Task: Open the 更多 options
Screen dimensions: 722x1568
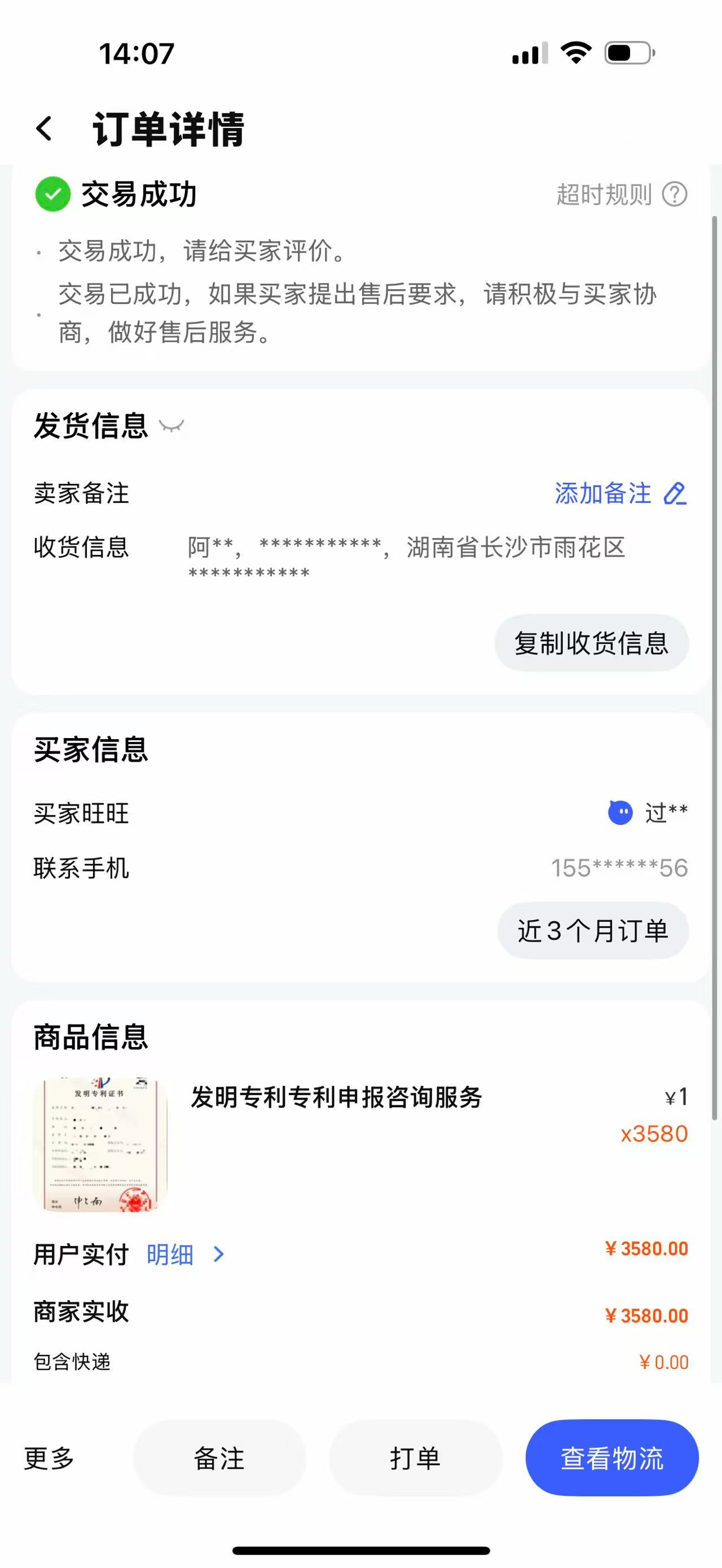Action: click(x=49, y=1459)
